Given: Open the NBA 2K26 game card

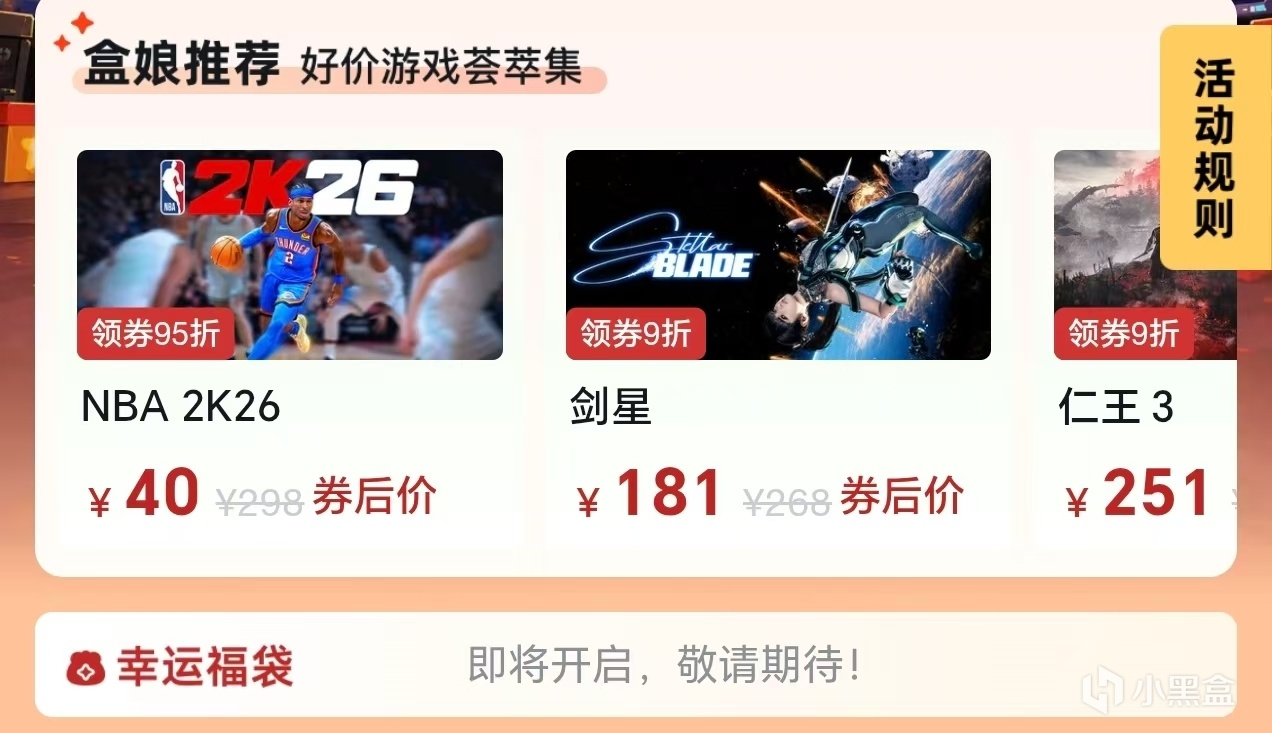Looking at the screenshot, I should pyautogui.click(x=289, y=255).
